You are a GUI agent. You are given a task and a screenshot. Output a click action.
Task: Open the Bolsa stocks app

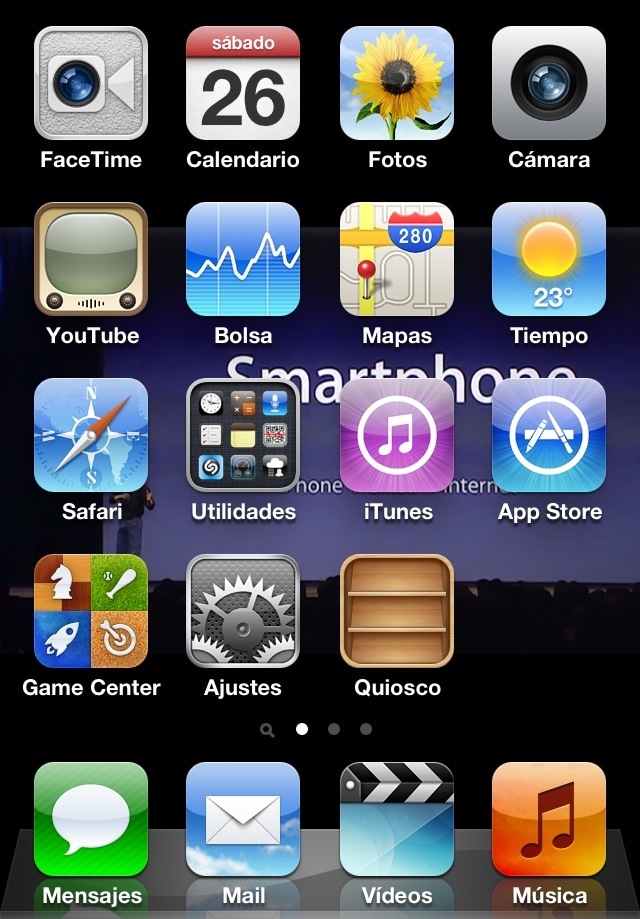tap(243, 259)
